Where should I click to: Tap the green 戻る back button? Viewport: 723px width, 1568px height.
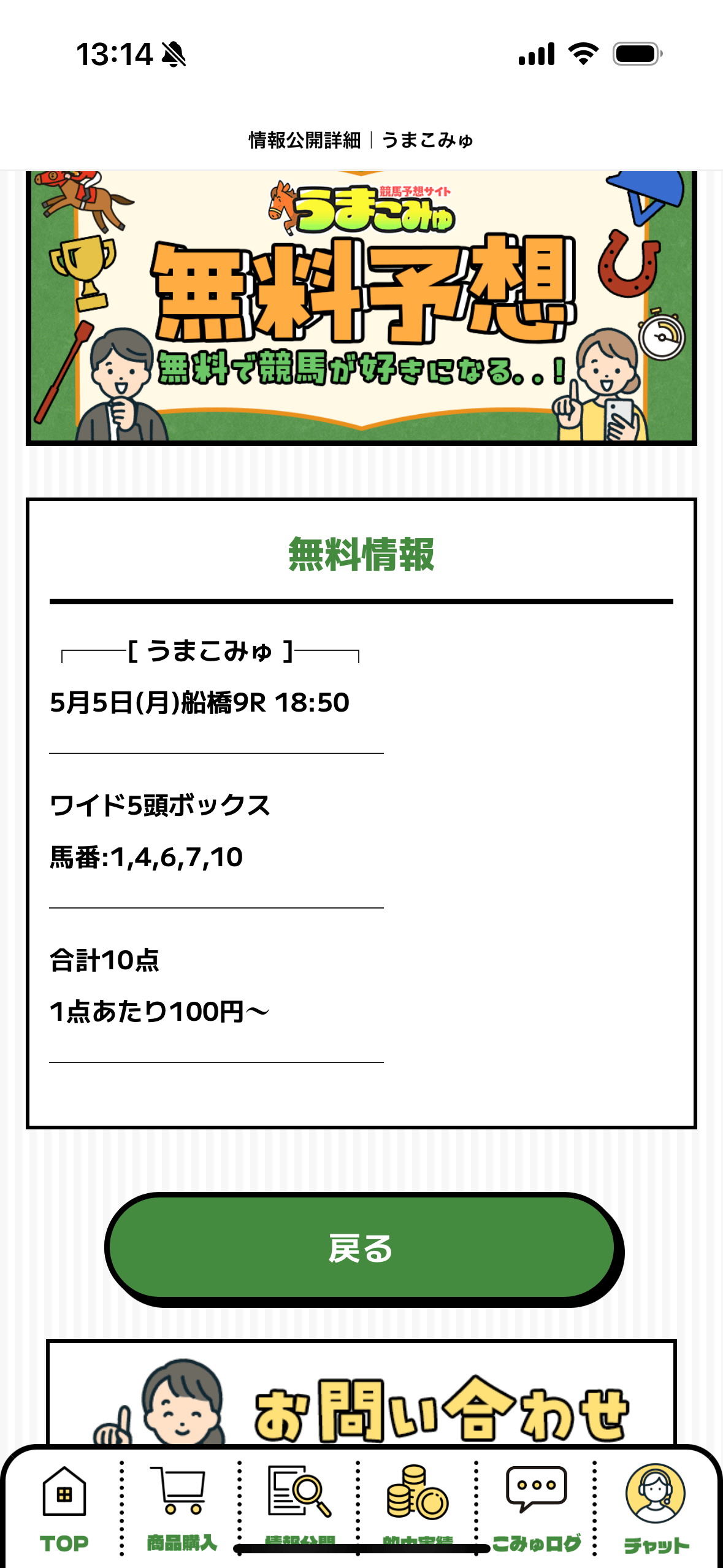coord(361,1248)
